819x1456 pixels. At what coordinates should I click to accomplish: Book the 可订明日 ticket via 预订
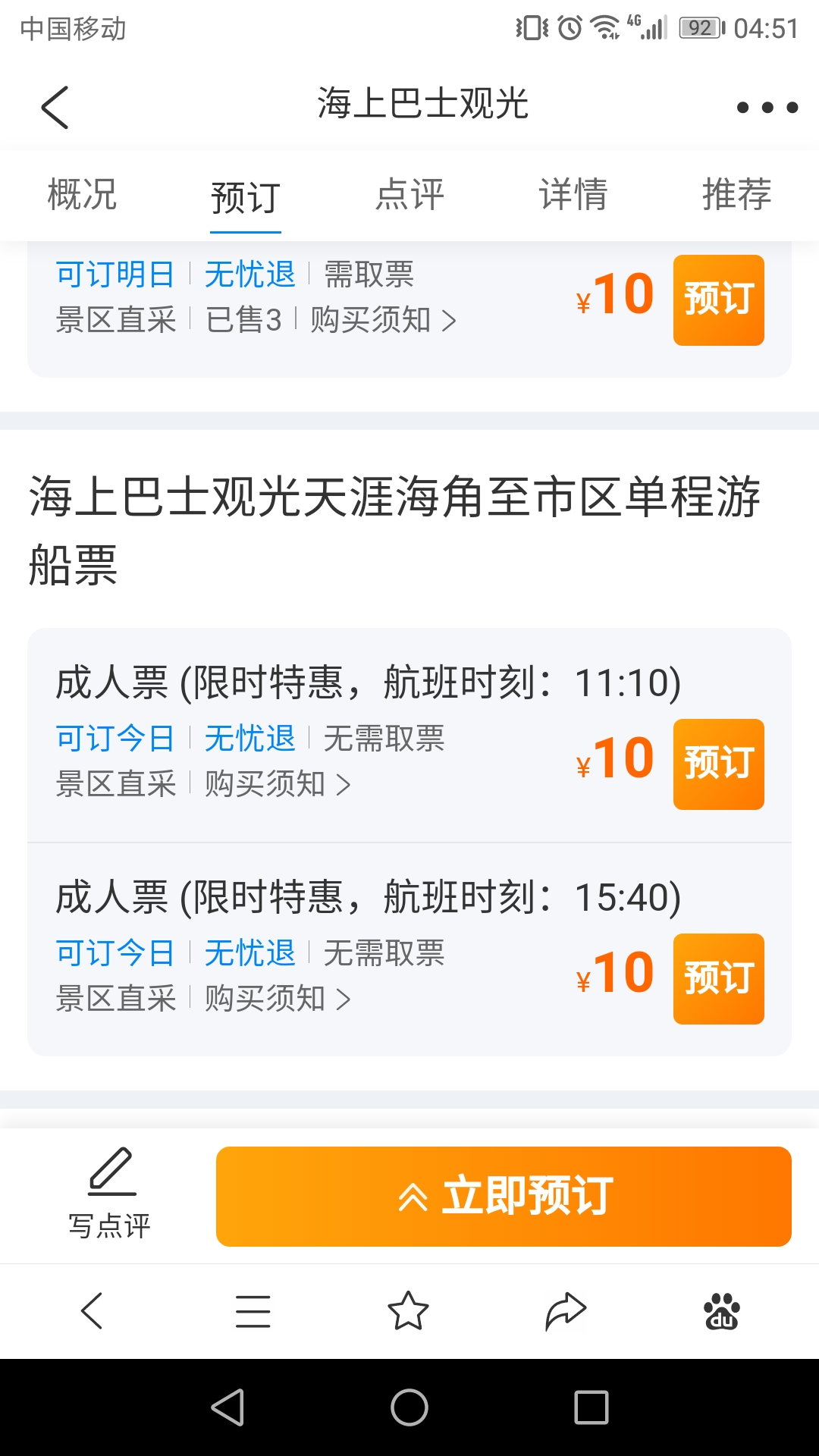tap(718, 300)
